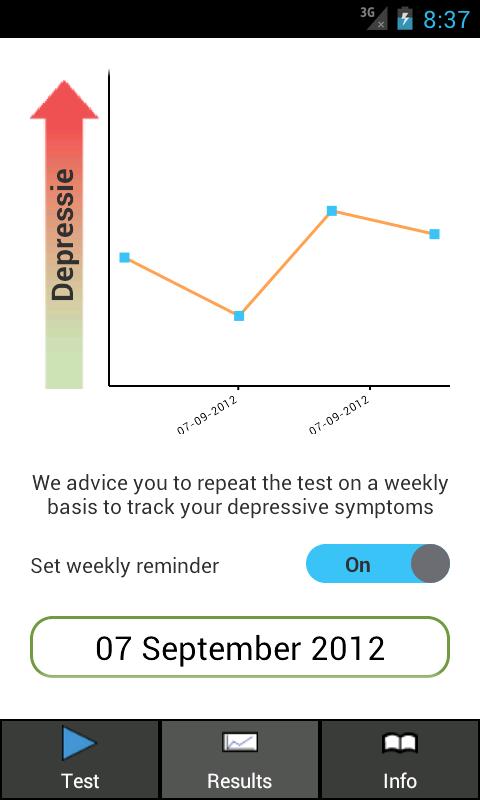The height and width of the screenshot is (800, 480).
Task: Turn off the weekly reminder switch
Action: (x=377, y=564)
